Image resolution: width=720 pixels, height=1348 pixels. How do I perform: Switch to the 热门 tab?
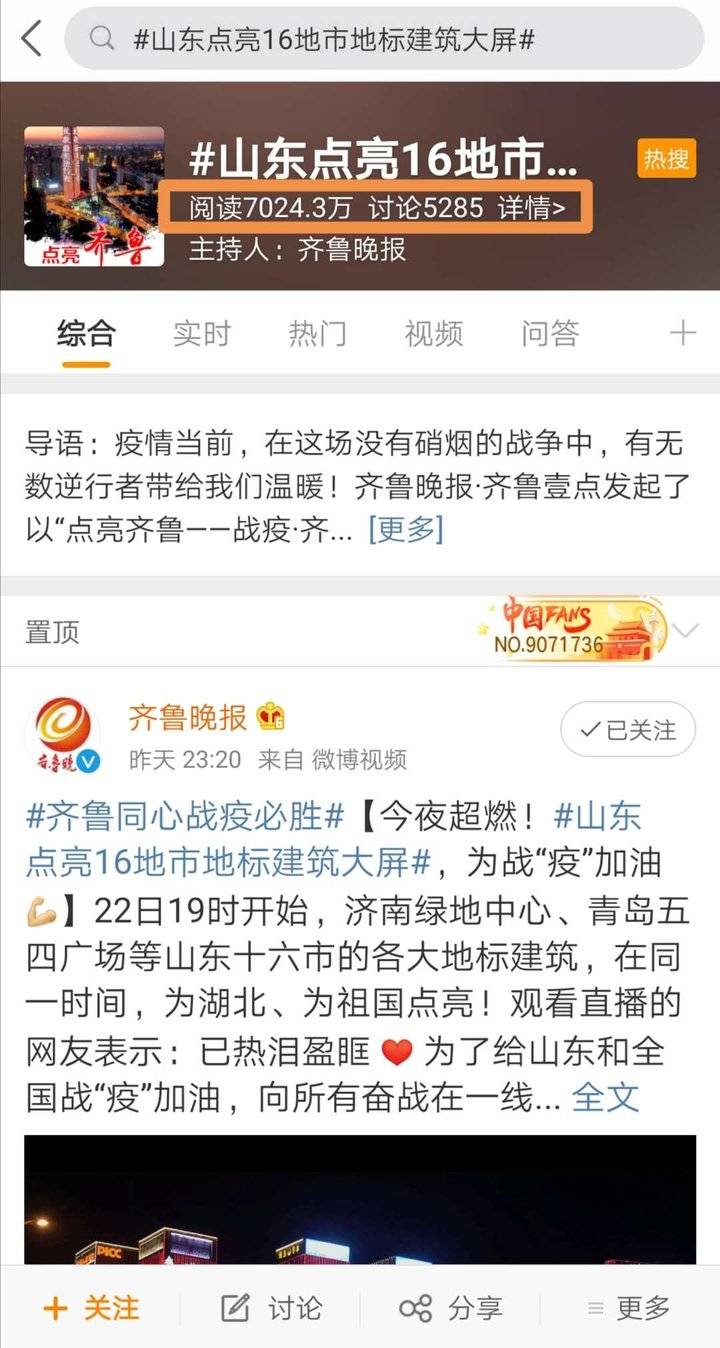tap(317, 333)
